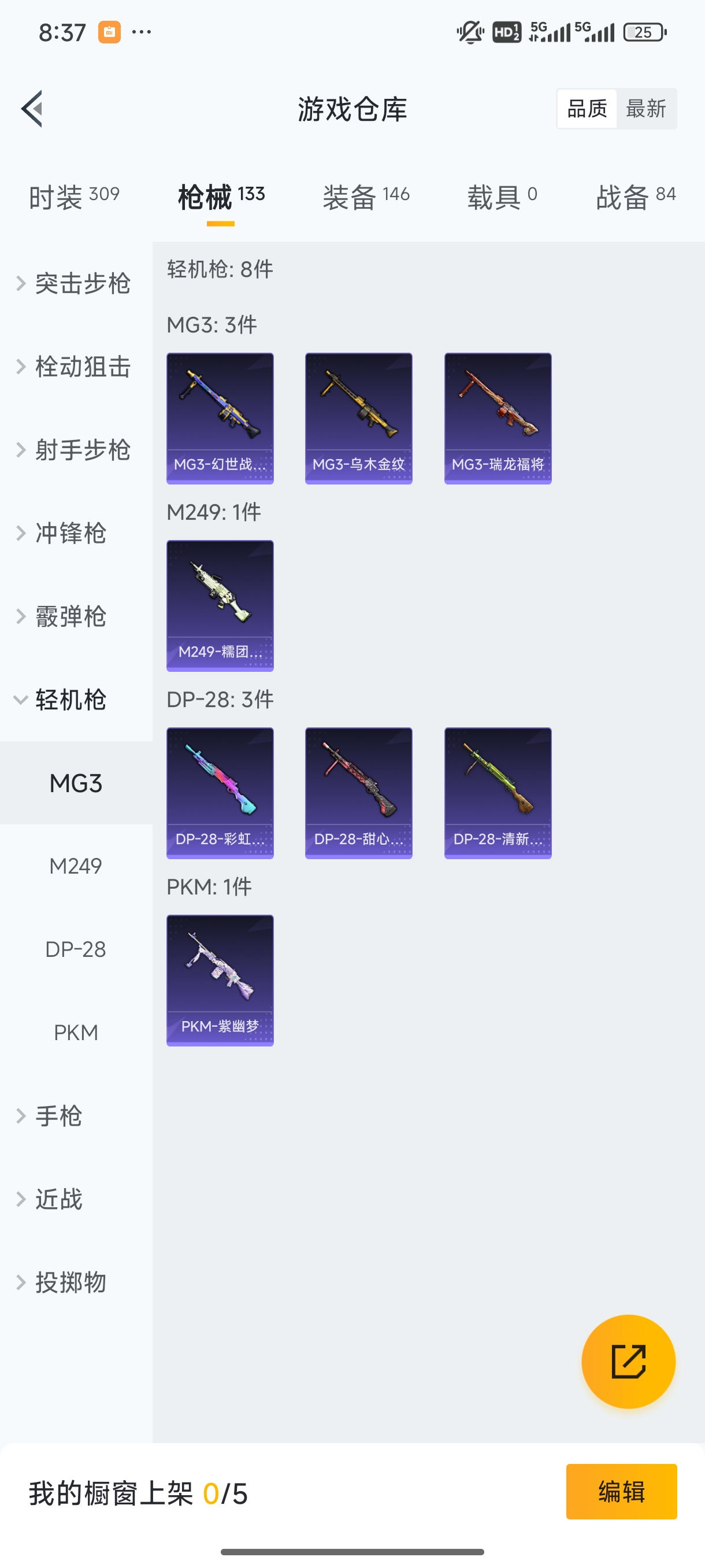Select the MG3-乌木金纹 skin card

[358, 417]
